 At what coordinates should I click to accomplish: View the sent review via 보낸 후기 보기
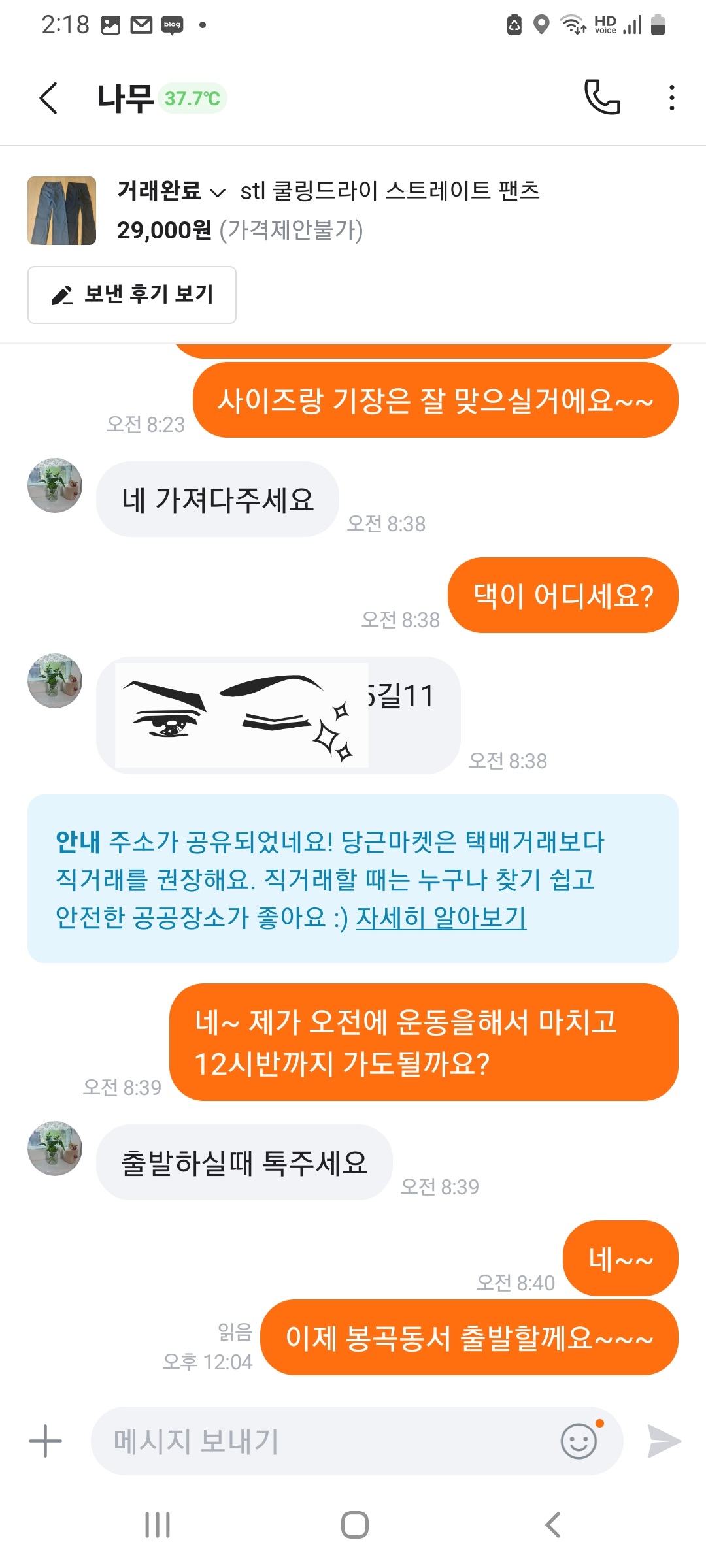click(132, 295)
